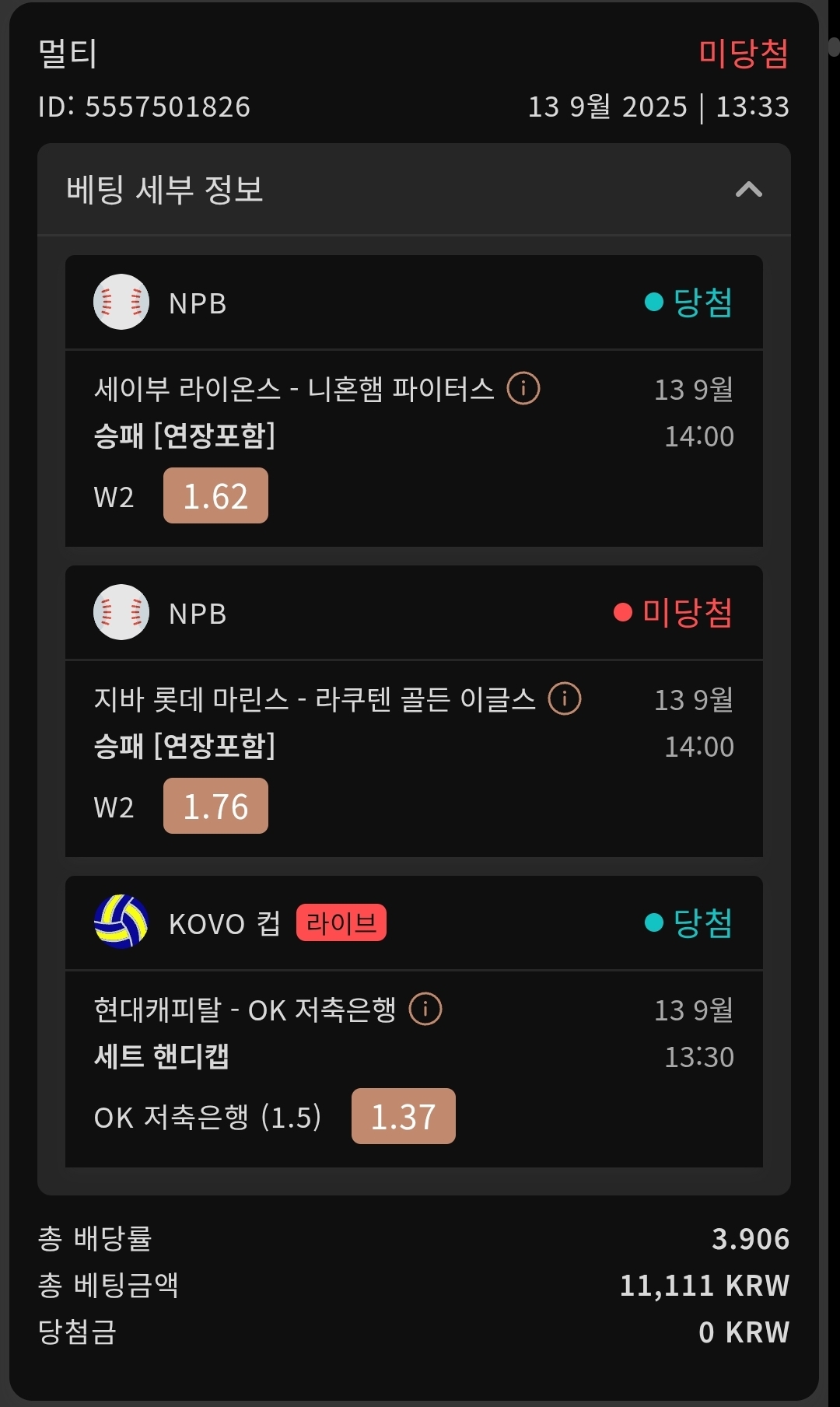Open info icon for 현대캐피탈 match
The width and height of the screenshot is (840, 1407).
[425, 1009]
